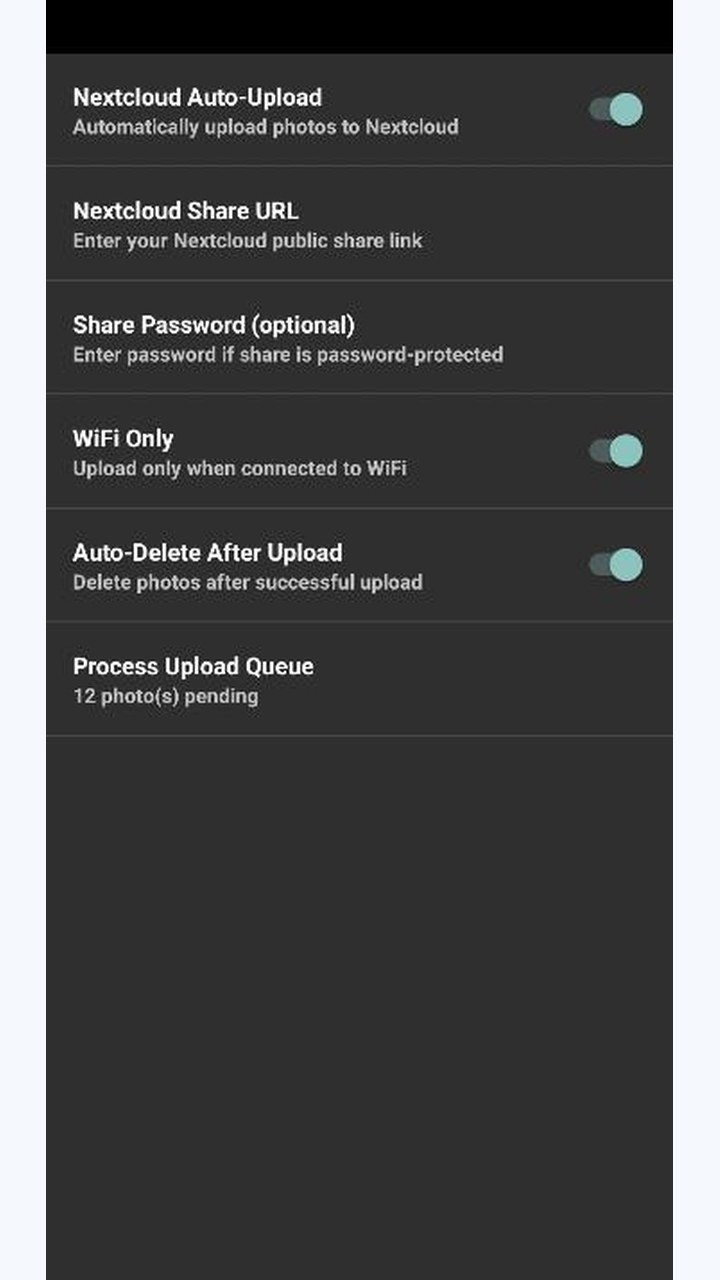Disable the WiFi Only switch

click(615, 451)
